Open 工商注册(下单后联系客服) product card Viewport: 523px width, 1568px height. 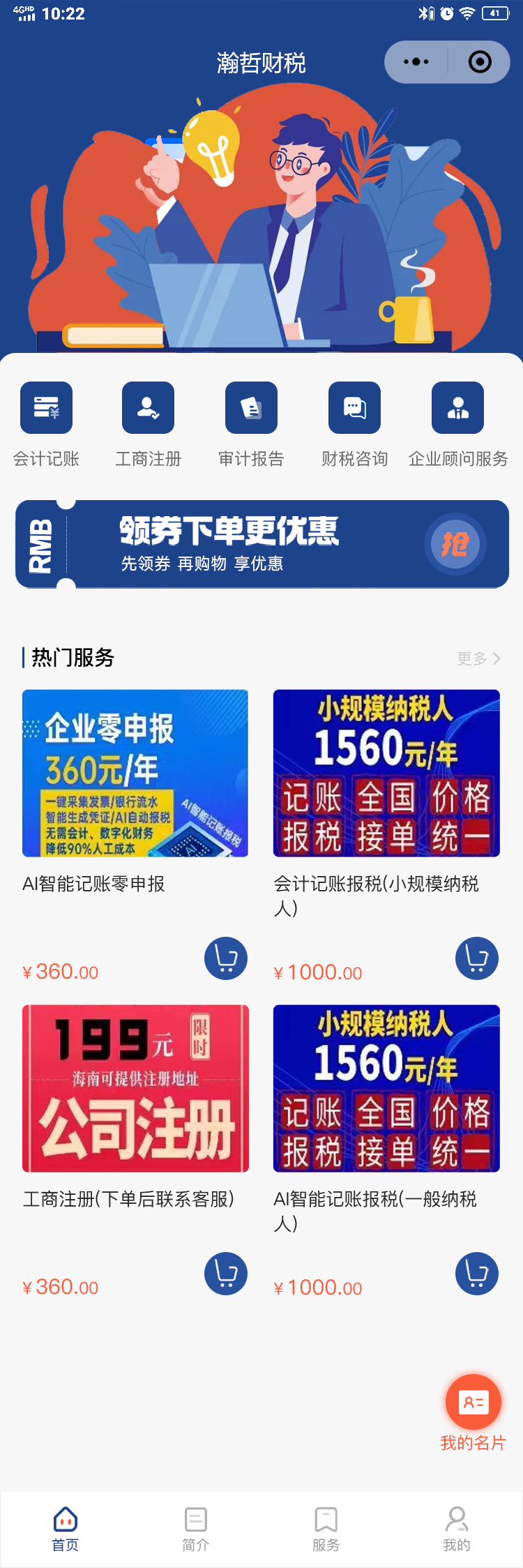pos(135,1088)
